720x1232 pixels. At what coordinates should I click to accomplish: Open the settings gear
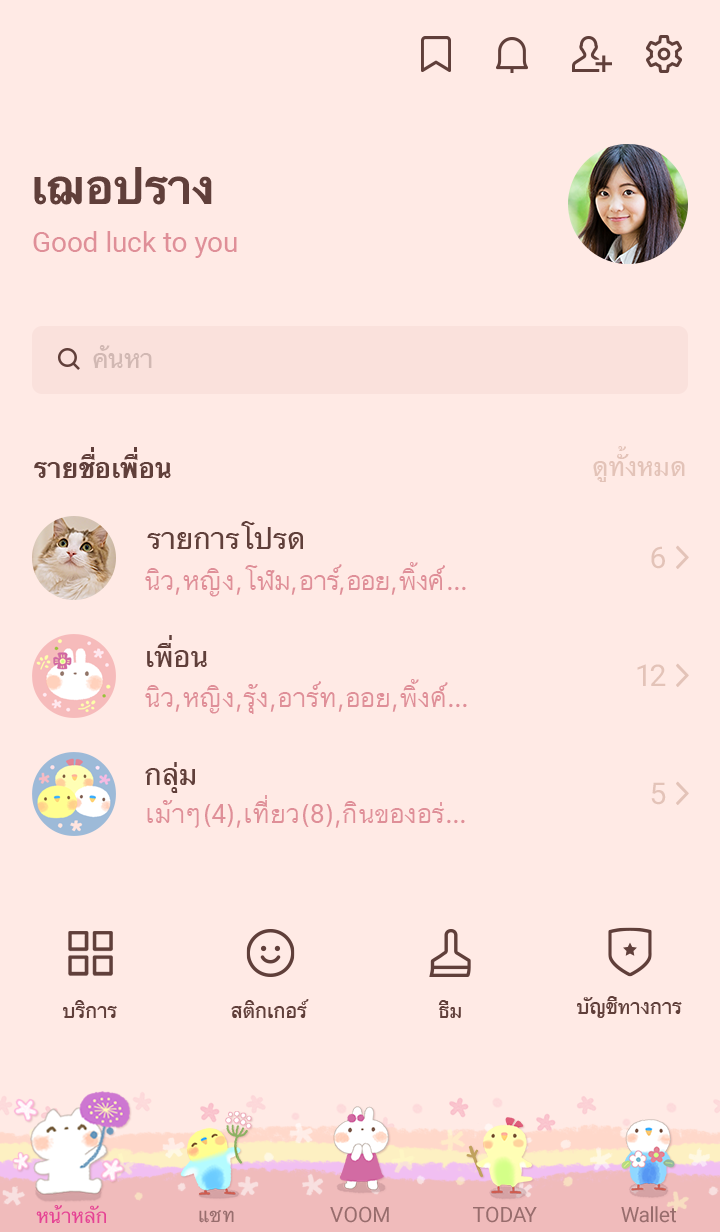(x=664, y=55)
